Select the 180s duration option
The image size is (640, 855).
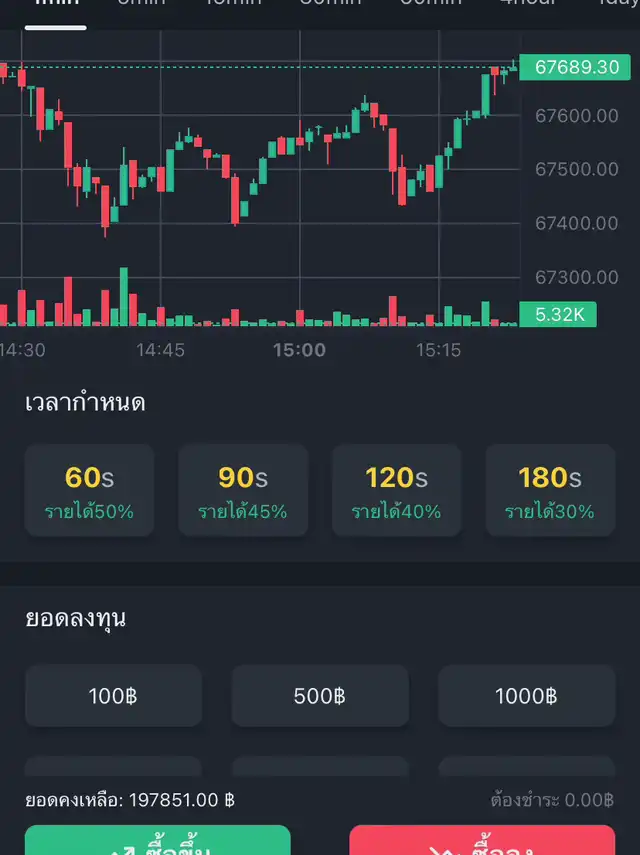[x=549, y=490]
